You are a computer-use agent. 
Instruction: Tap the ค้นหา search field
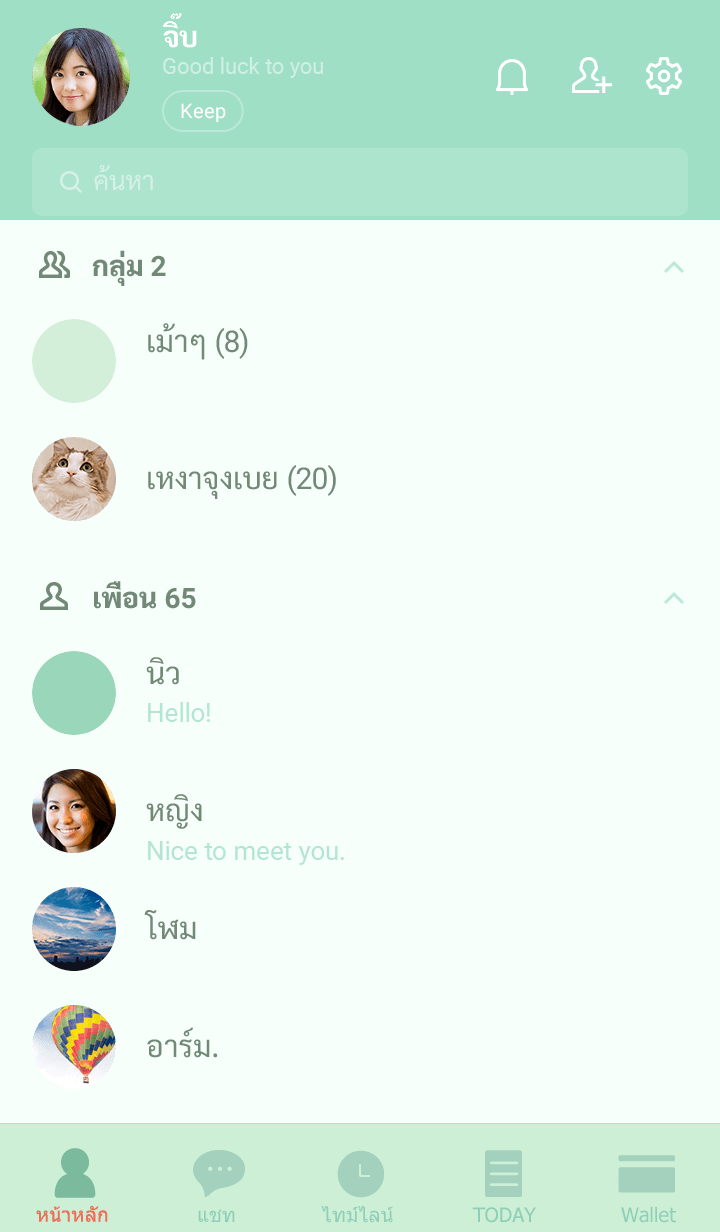pyautogui.click(x=360, y=182)
